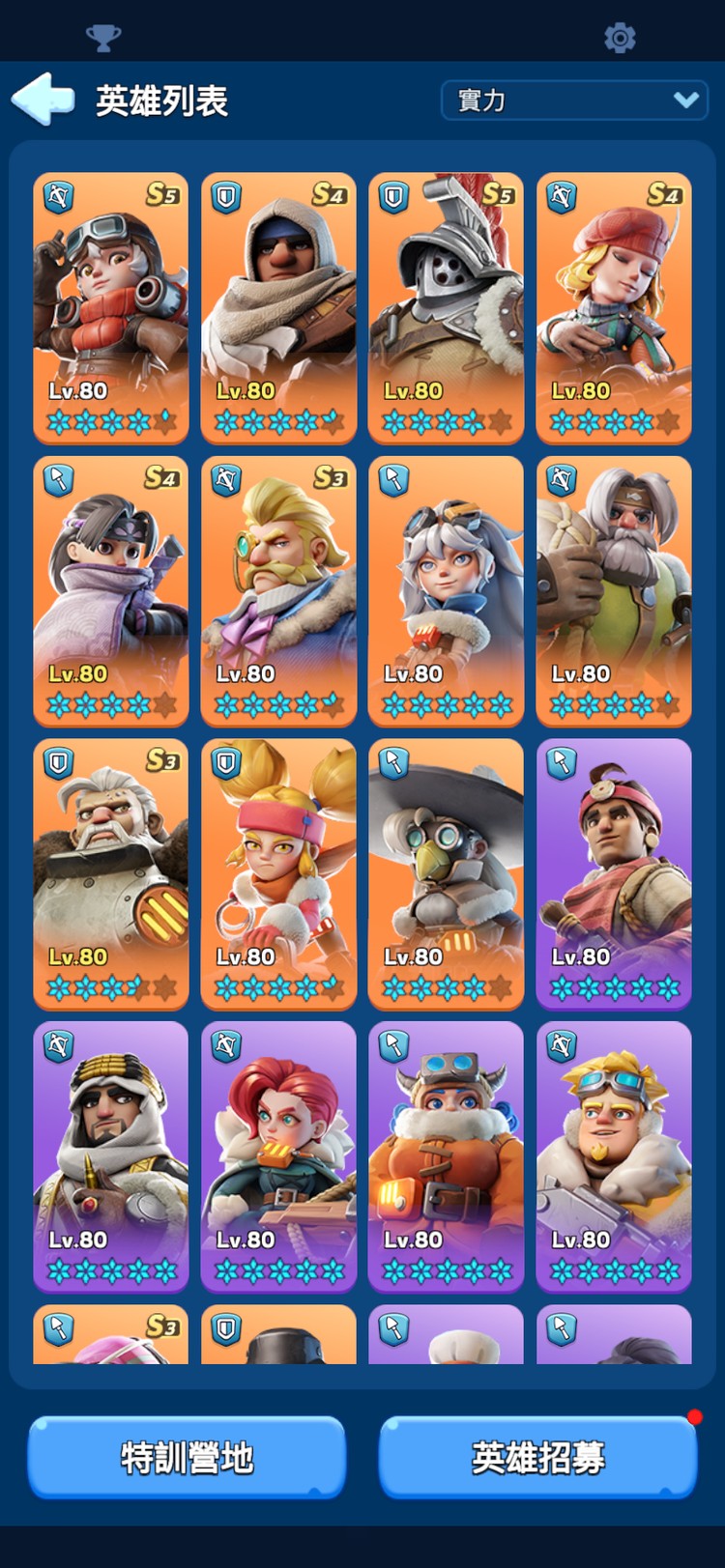This screenshot has height=1568, width=725.
Task: Open the plague-mask hero with wide hat
Action: point(446,873)
